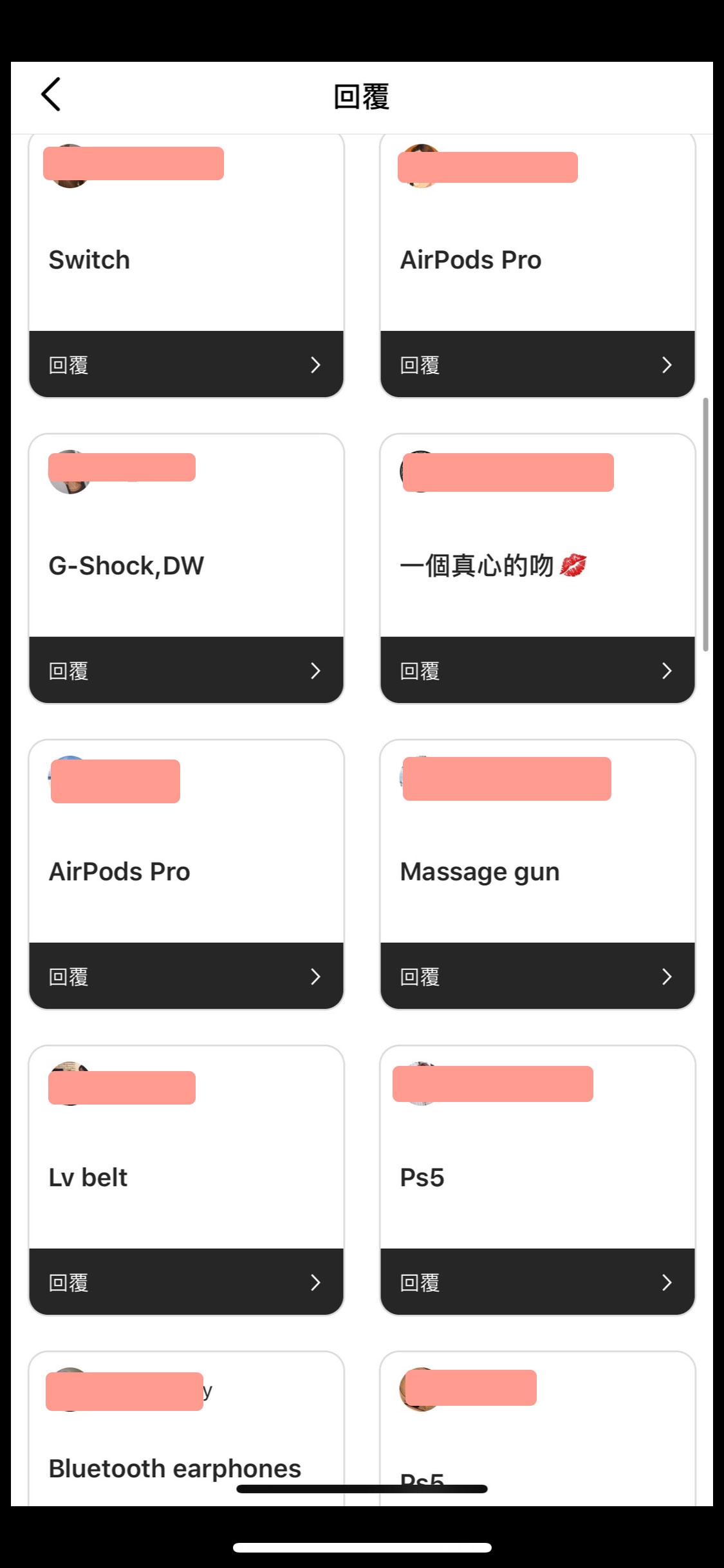Expand the reply chevron on the kiss emoji card
The width and height of the screenshot is (724, 1568).
coord(667,670)
